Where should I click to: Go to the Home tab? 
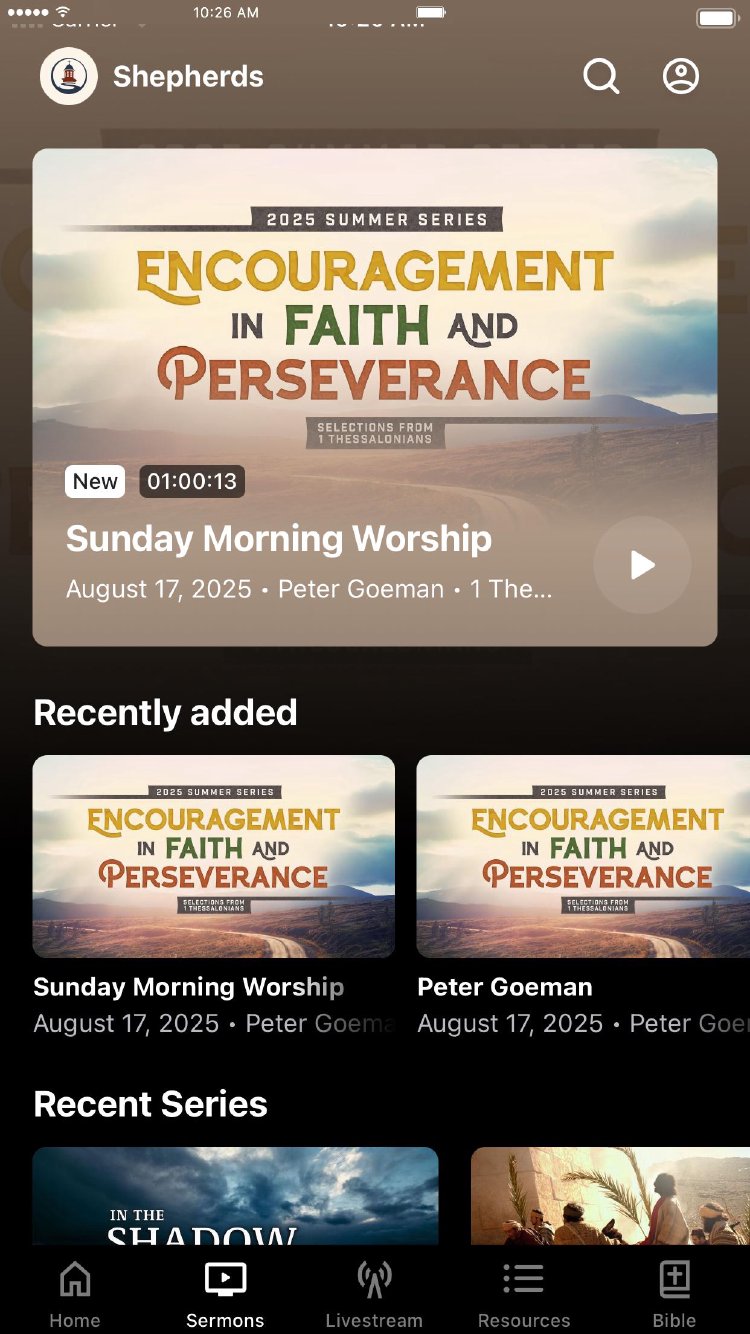(x=75, y=1294)
